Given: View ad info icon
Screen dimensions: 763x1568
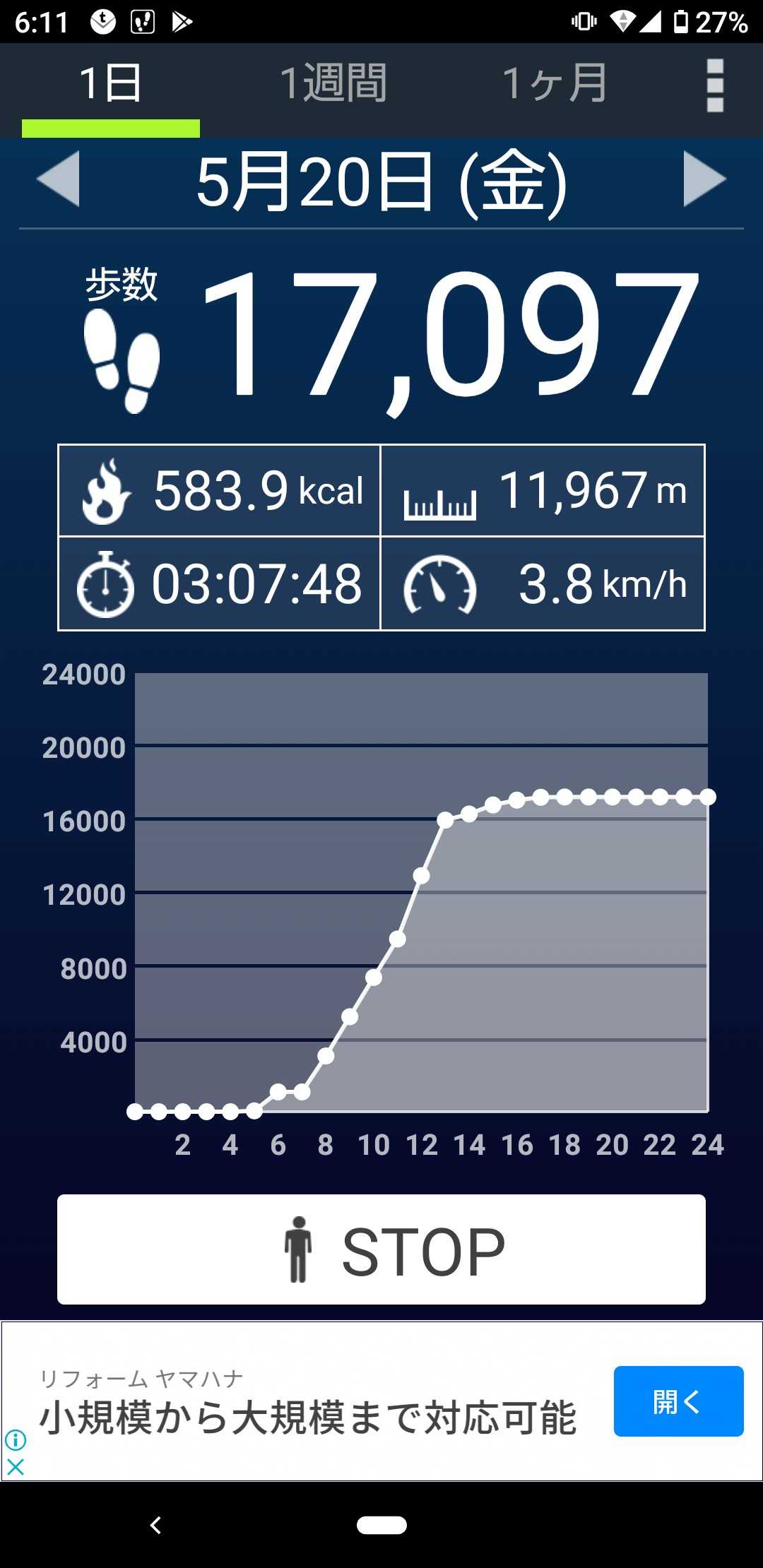Looking at the screenshot, I should pos(16,1439).
